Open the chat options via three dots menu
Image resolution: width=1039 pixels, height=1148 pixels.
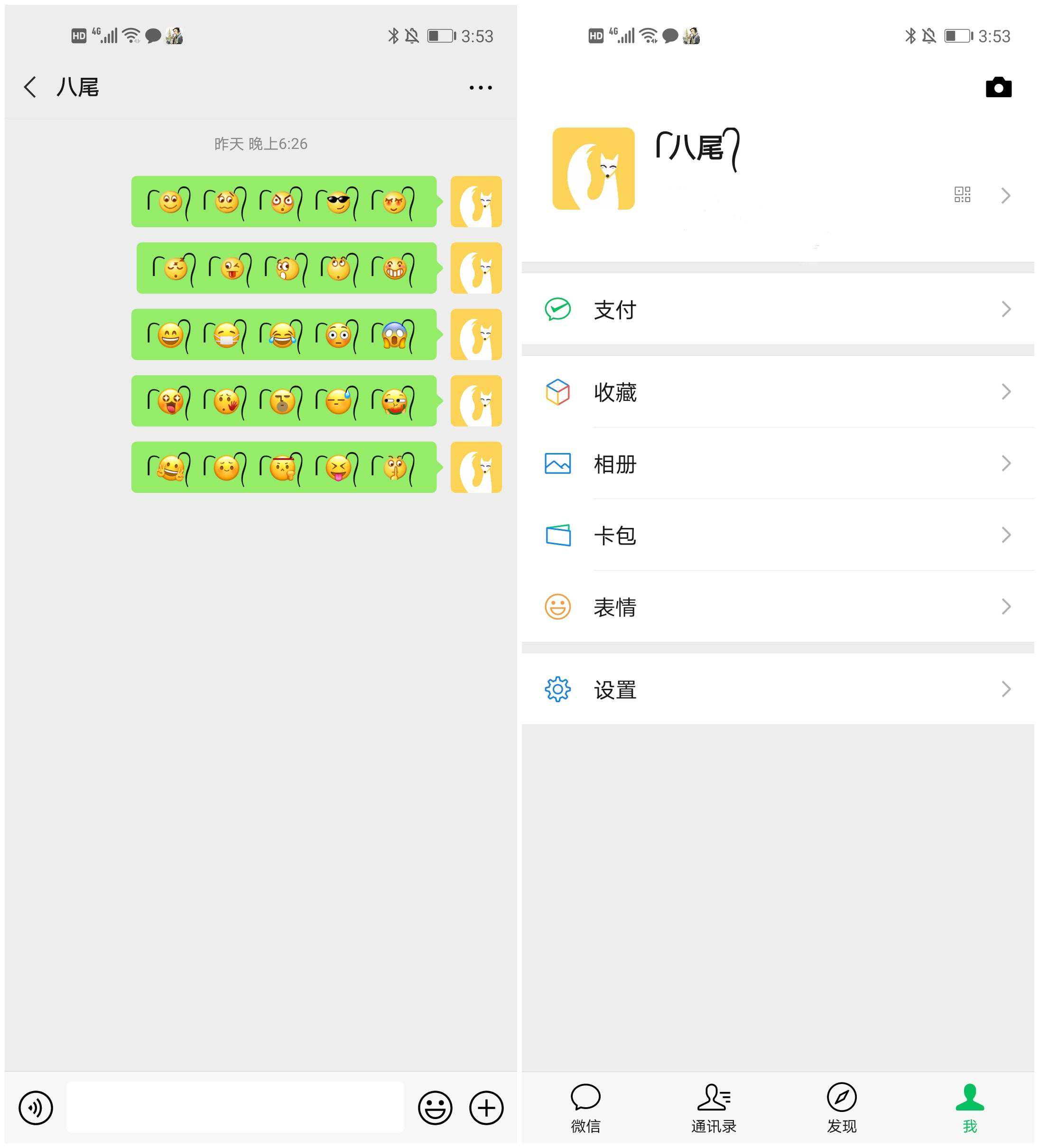(x=479, y=86)
